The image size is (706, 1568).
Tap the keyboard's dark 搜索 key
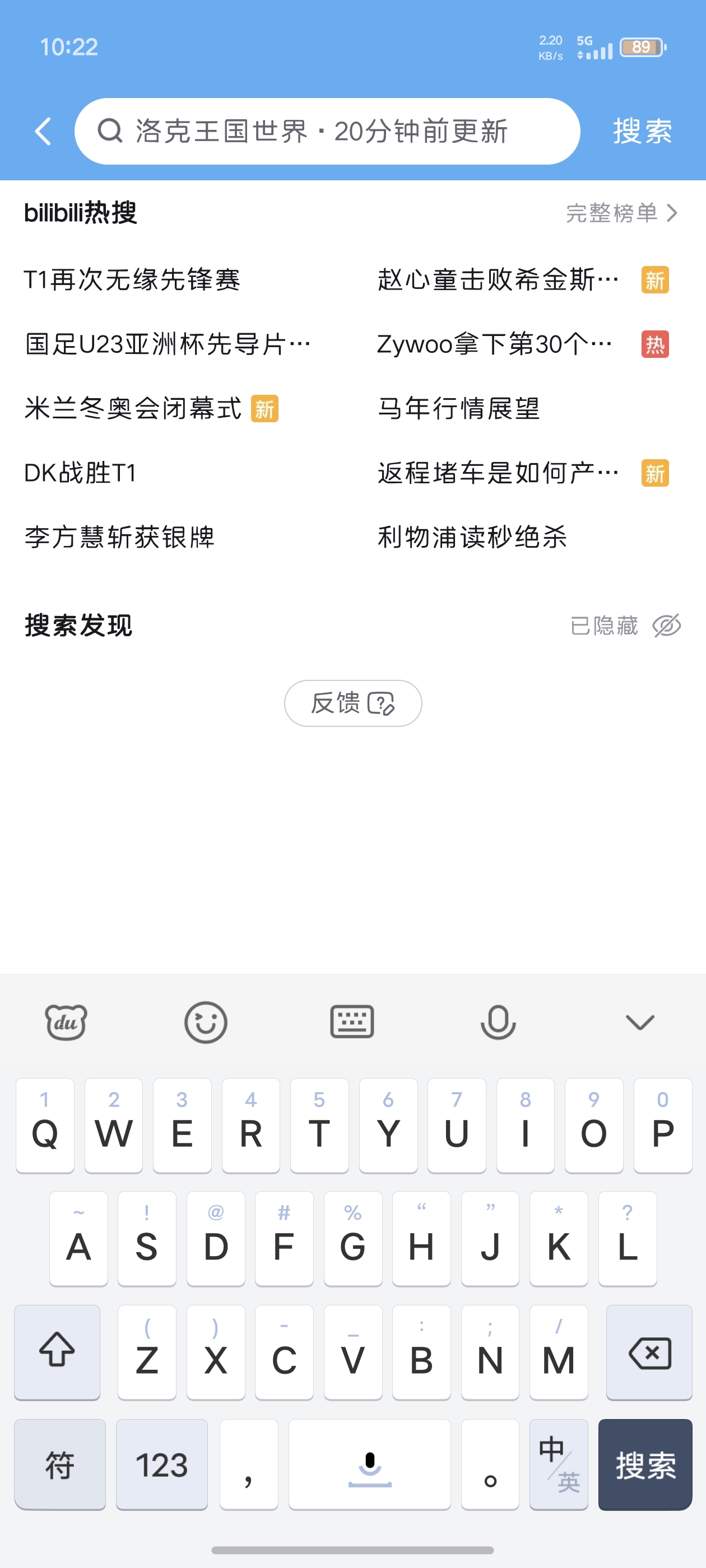point(645,1464)
